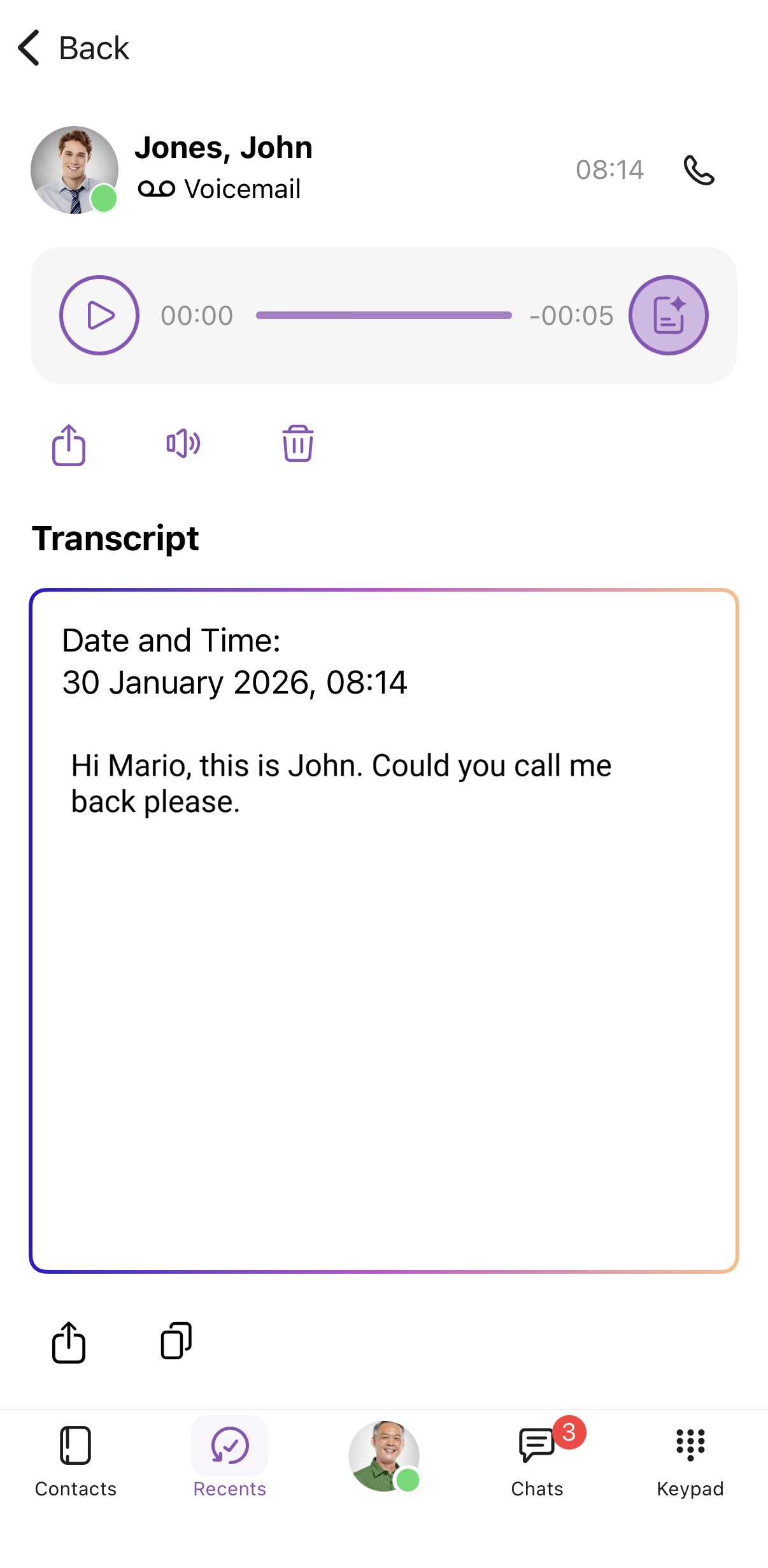Copy the transcript to clipboard
Screen dimensions: 768x1568
click(x=176, y=1341)
